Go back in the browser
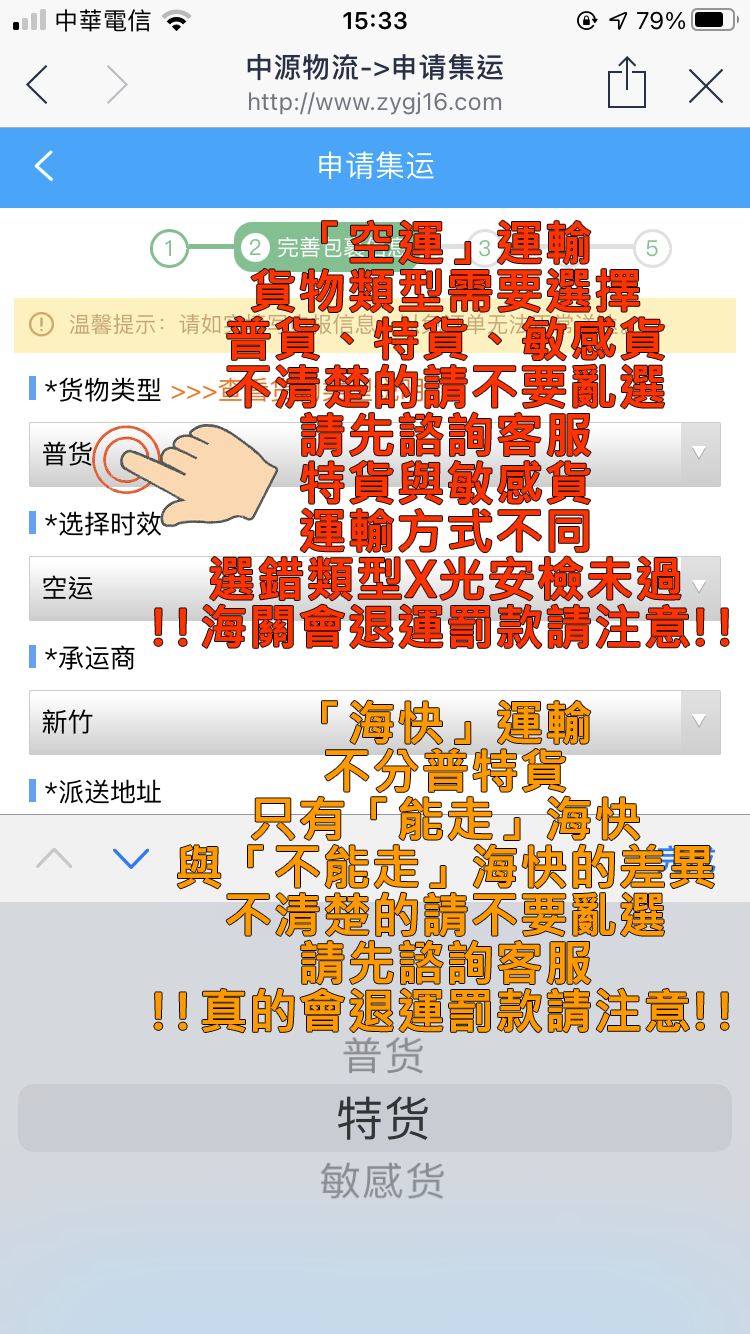 pos(37,85)
